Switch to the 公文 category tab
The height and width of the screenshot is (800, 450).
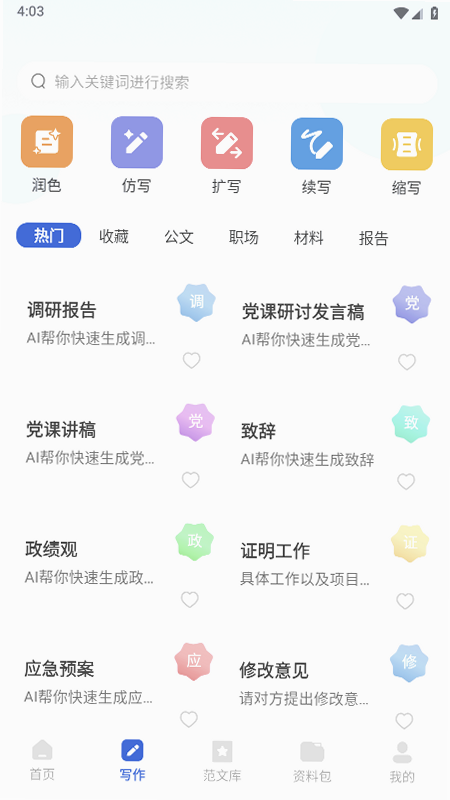(x=179, y=237)
